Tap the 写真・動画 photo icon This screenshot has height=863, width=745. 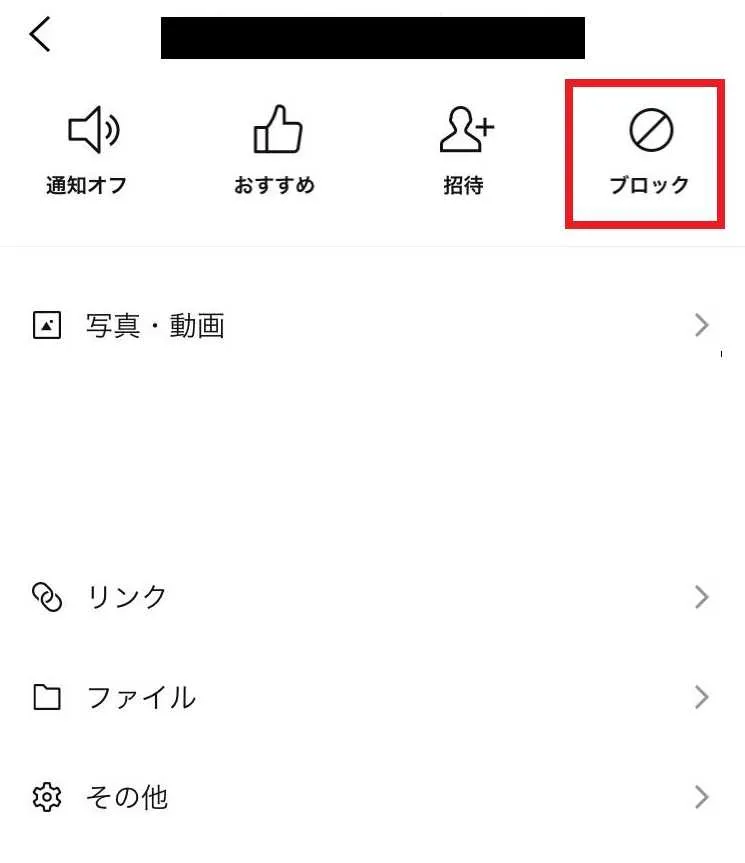(46, 323)
